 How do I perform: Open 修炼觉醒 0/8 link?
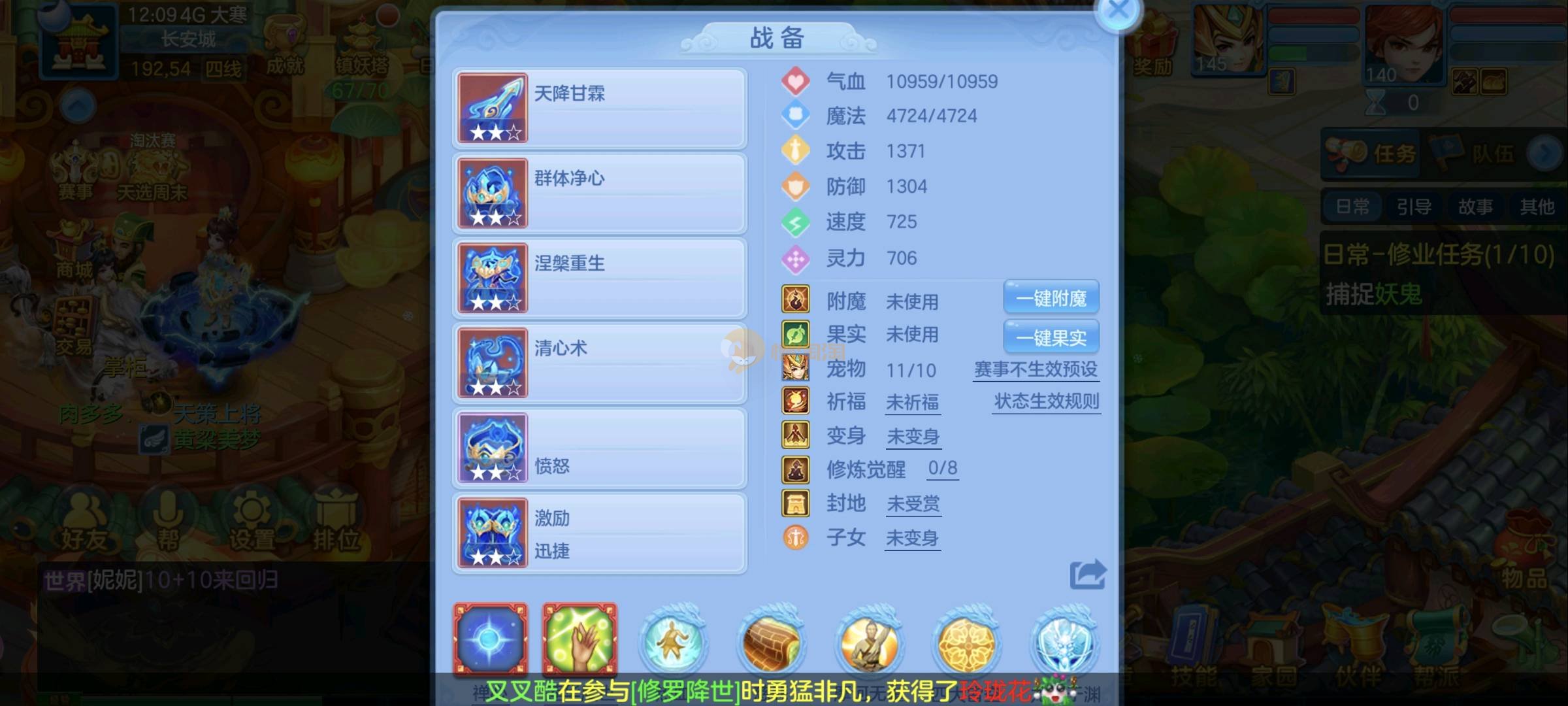[x=943, y=468]
